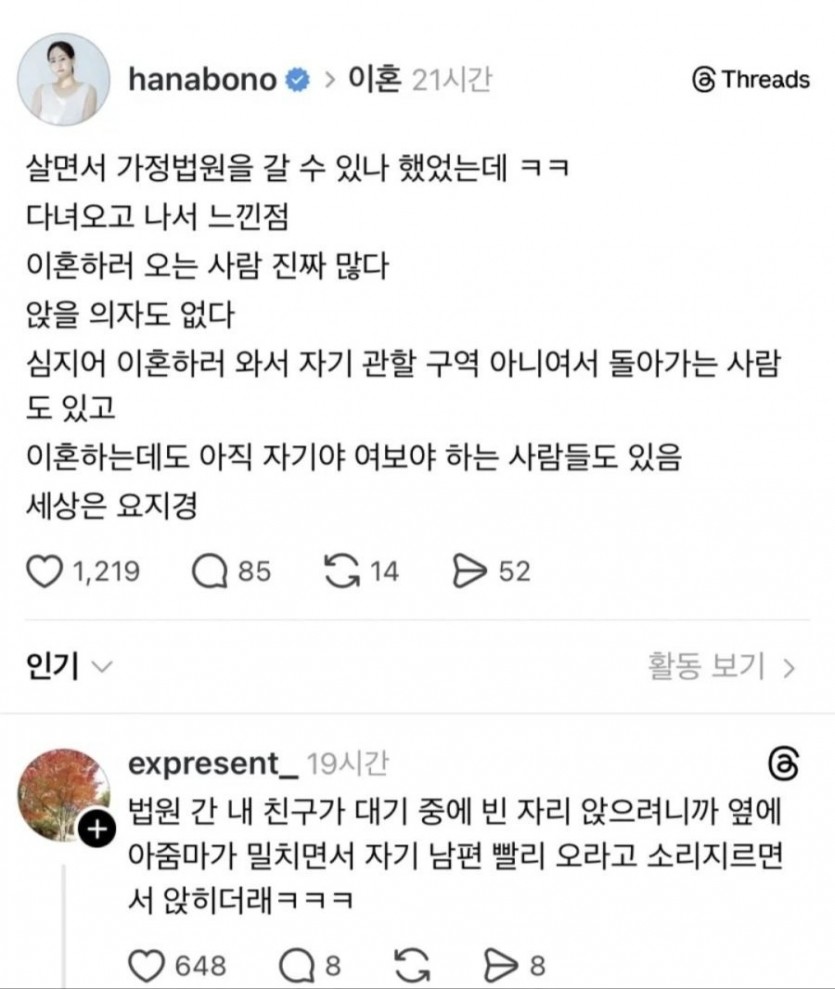835x989 pixels.
Task: Repost hanabono's post
Action: tap(343, 572)
